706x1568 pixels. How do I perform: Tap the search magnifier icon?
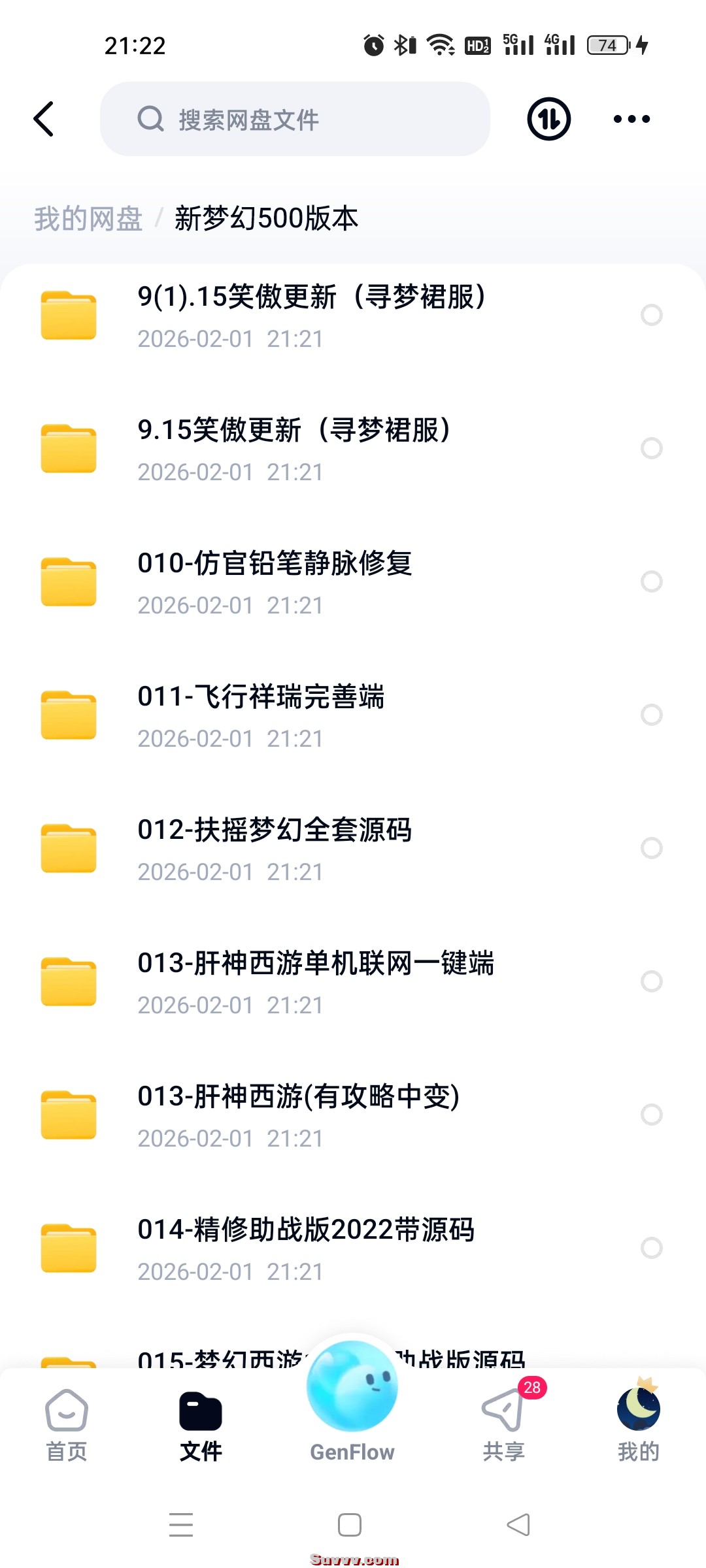pos(151,118)
